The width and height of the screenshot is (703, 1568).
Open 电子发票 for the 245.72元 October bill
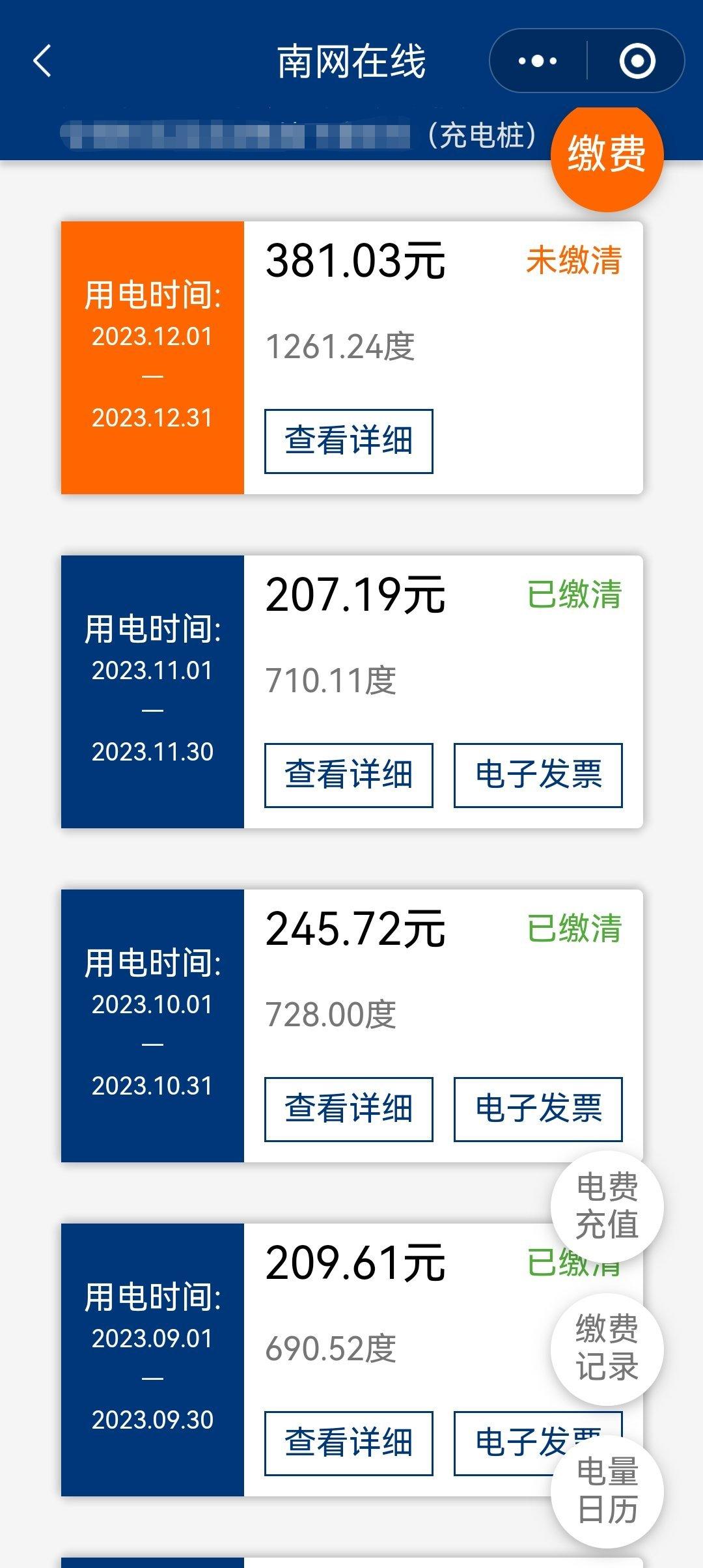pos(538,1109)
